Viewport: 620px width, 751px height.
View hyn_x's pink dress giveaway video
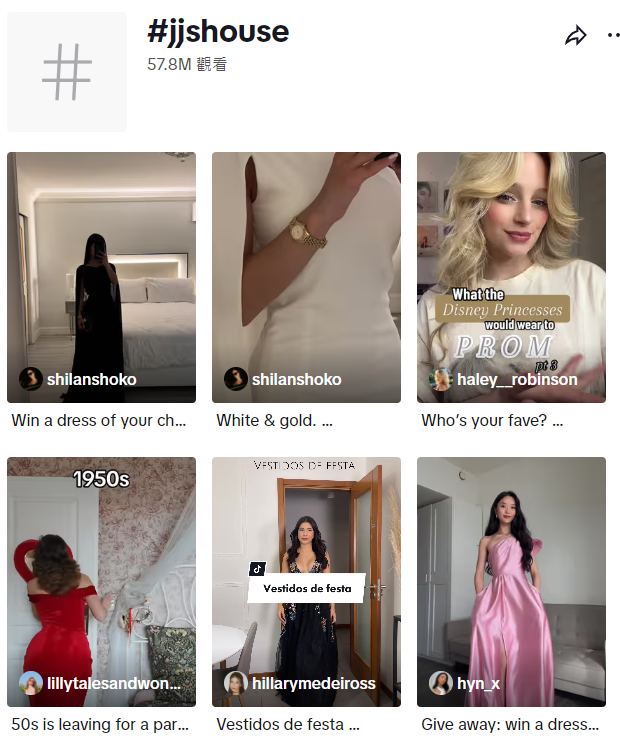pos(511,582)
